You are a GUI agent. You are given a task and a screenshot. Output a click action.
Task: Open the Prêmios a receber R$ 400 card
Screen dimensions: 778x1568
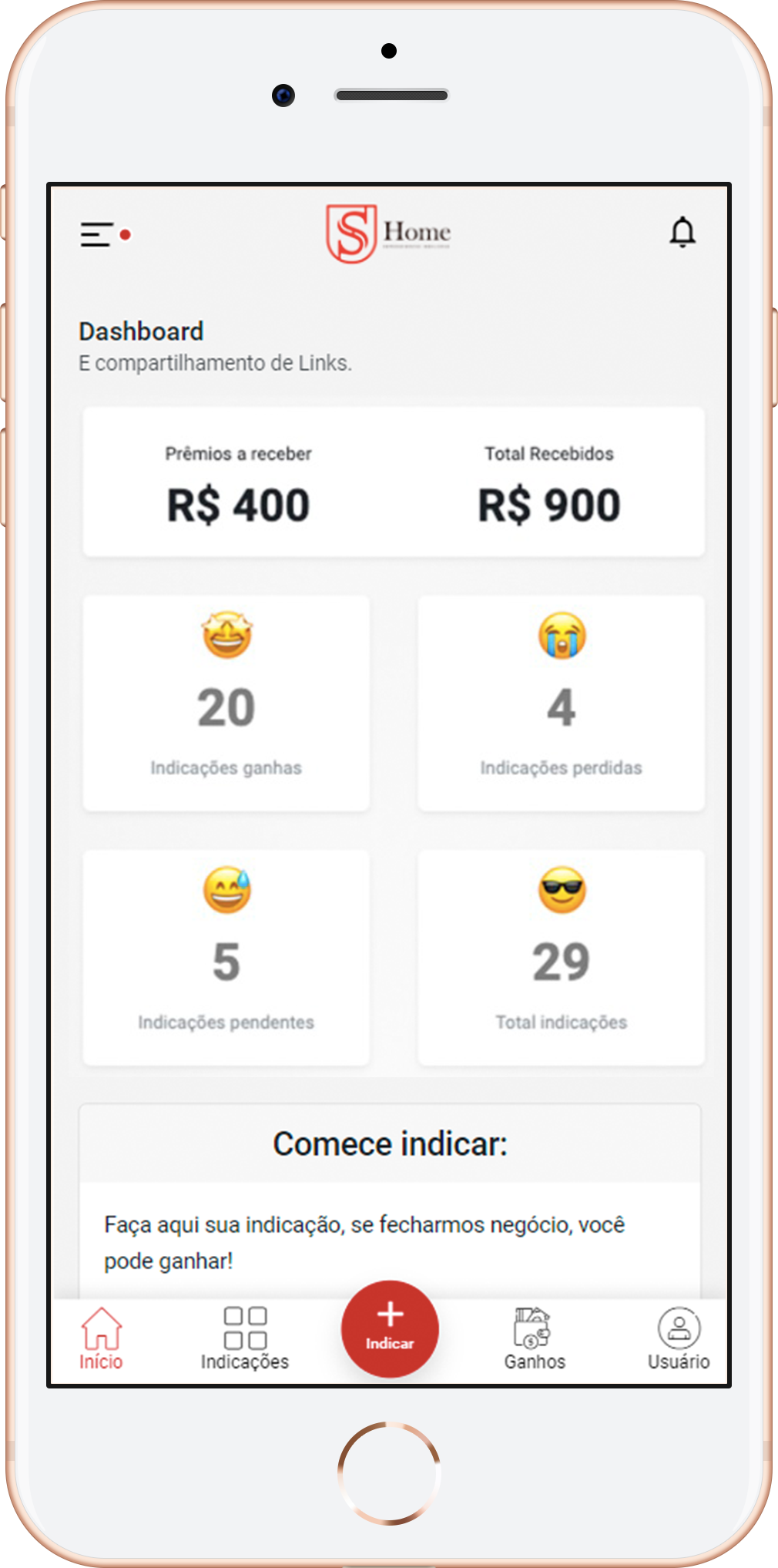coord(239,483)
